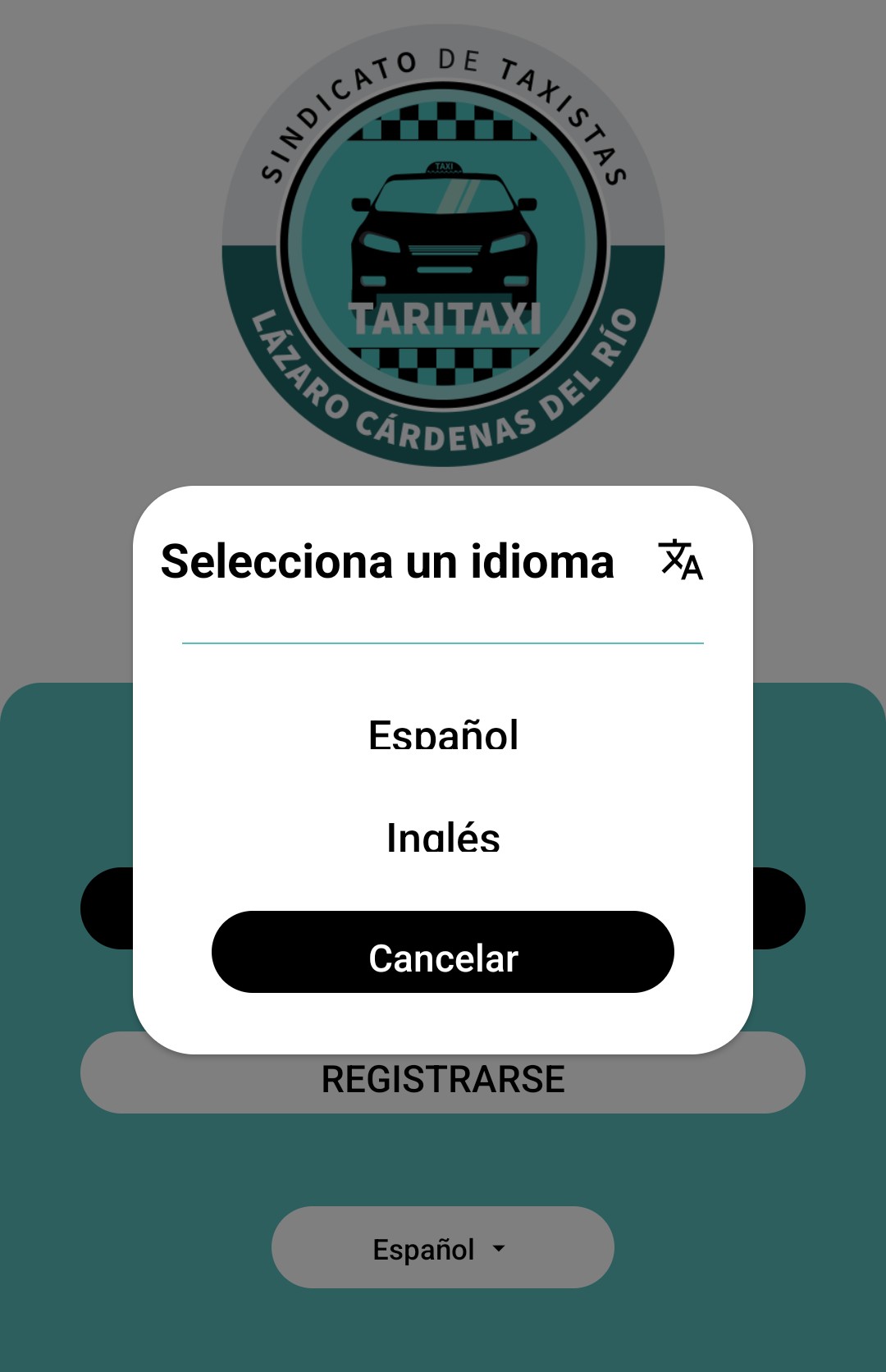
Task: Choose Inglés from the language list
Action: 443,837
